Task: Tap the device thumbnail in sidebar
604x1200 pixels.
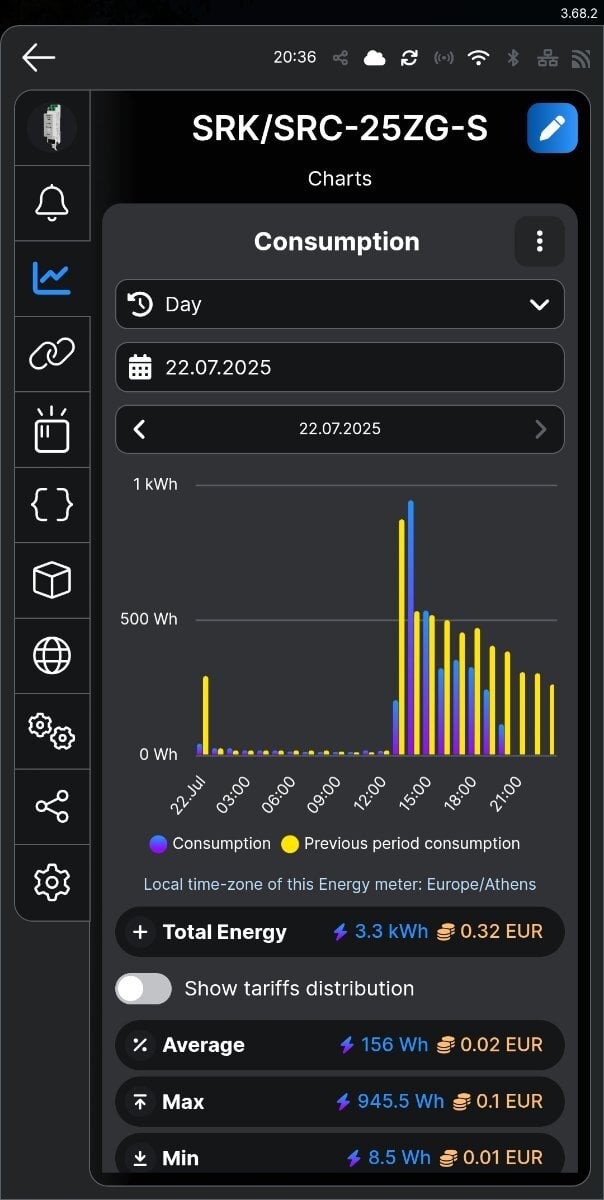Action: pos(52,128)
